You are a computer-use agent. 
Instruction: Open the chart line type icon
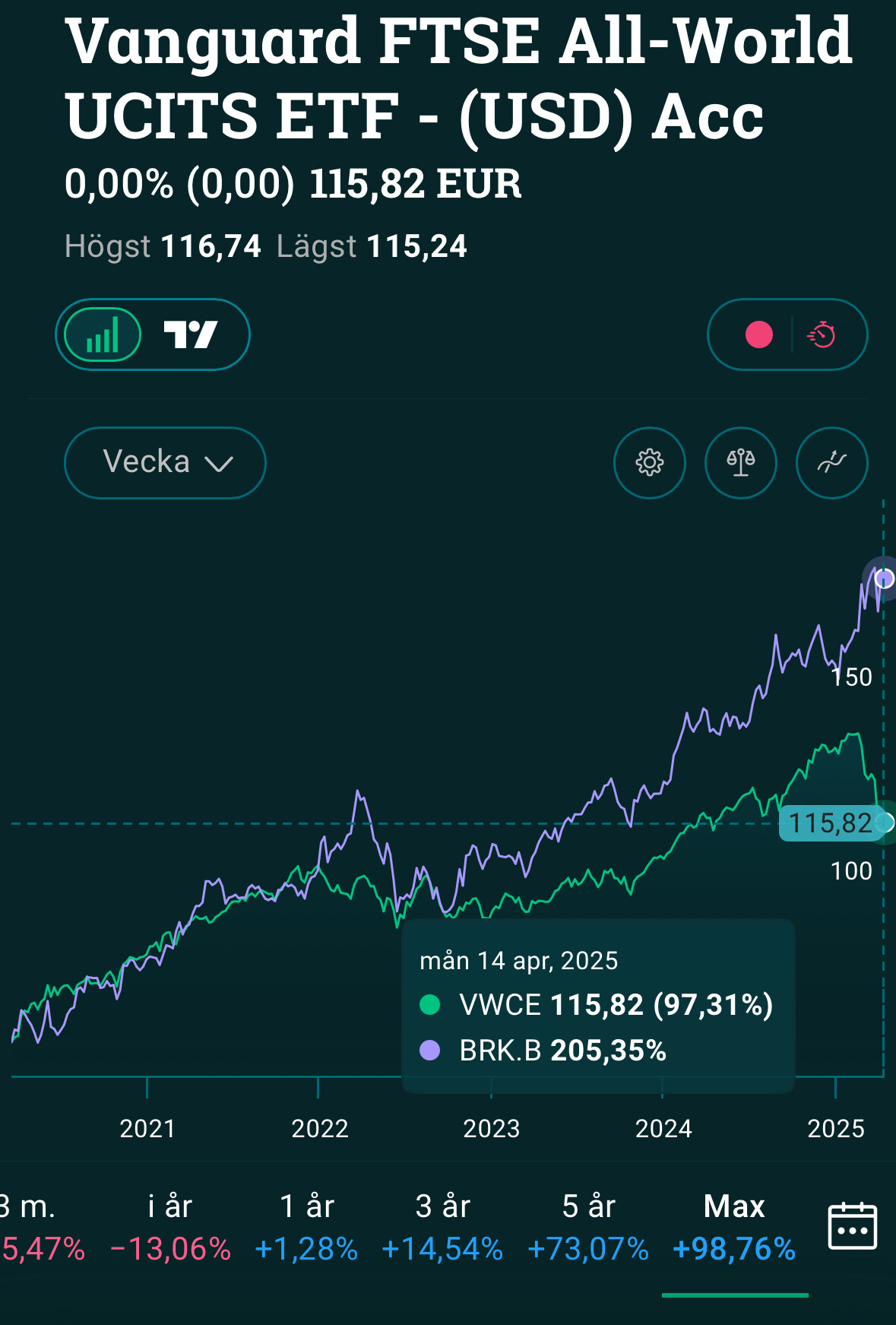pyautogui.click(x=832, y=462)
